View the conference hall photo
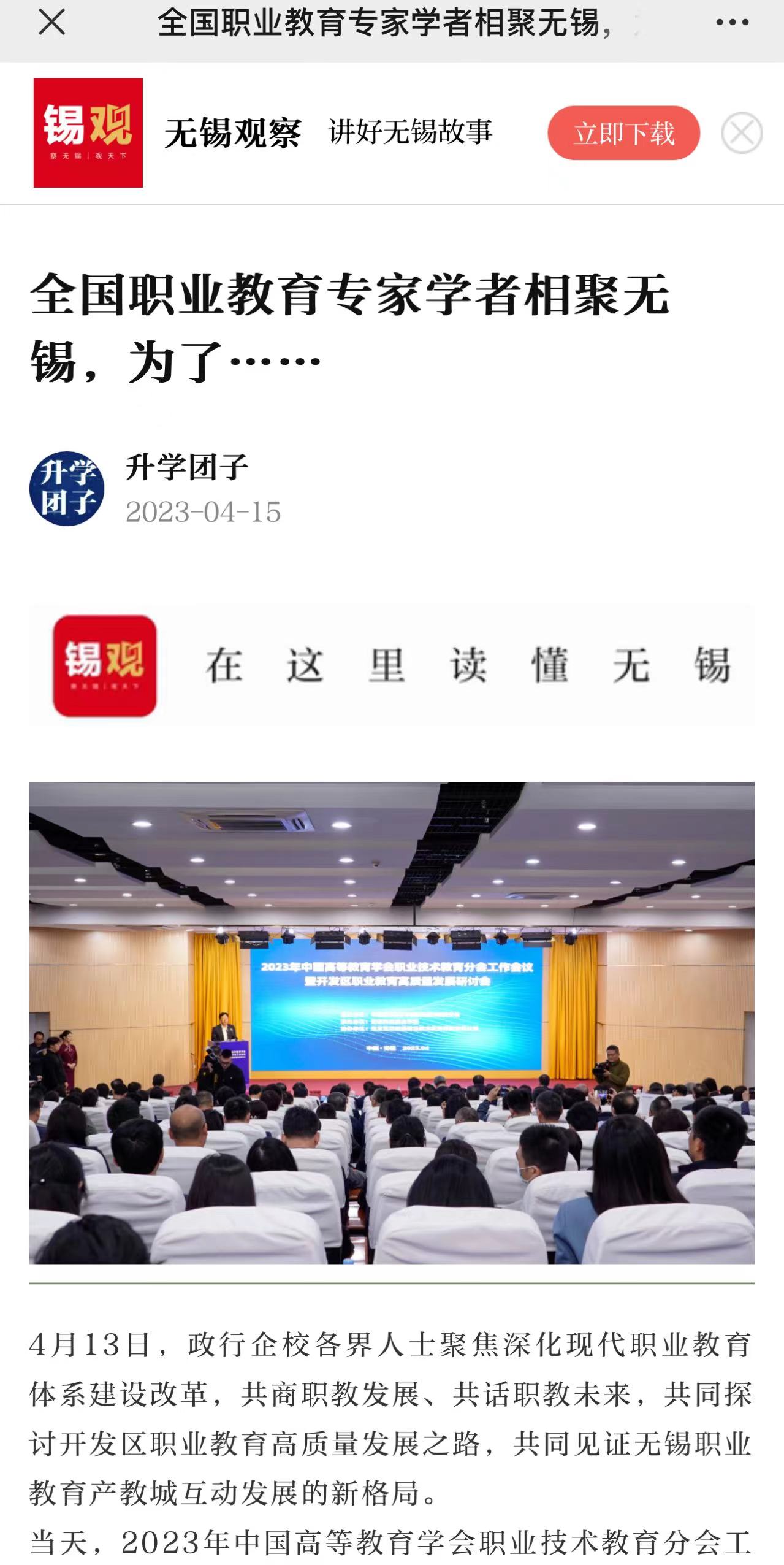784x1565 pixels. tap(392, 1022)
